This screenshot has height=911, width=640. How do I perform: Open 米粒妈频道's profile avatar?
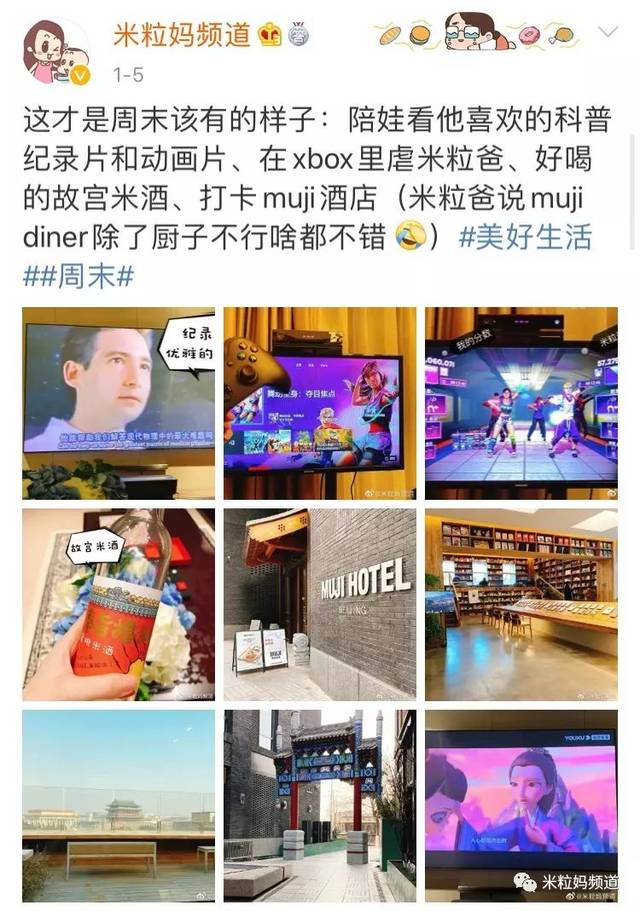(56, 48)
